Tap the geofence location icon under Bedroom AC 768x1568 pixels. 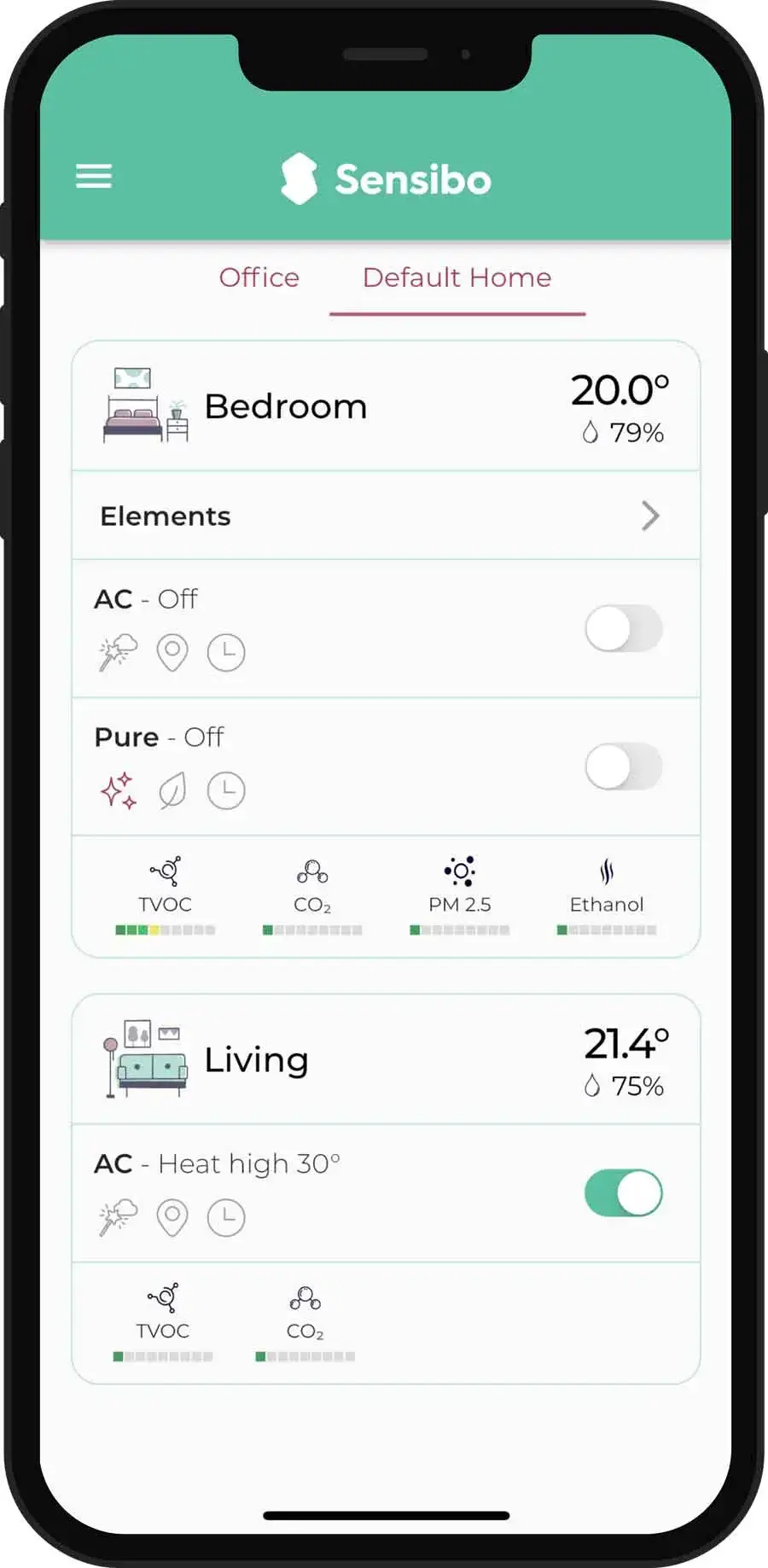point(172,653)
